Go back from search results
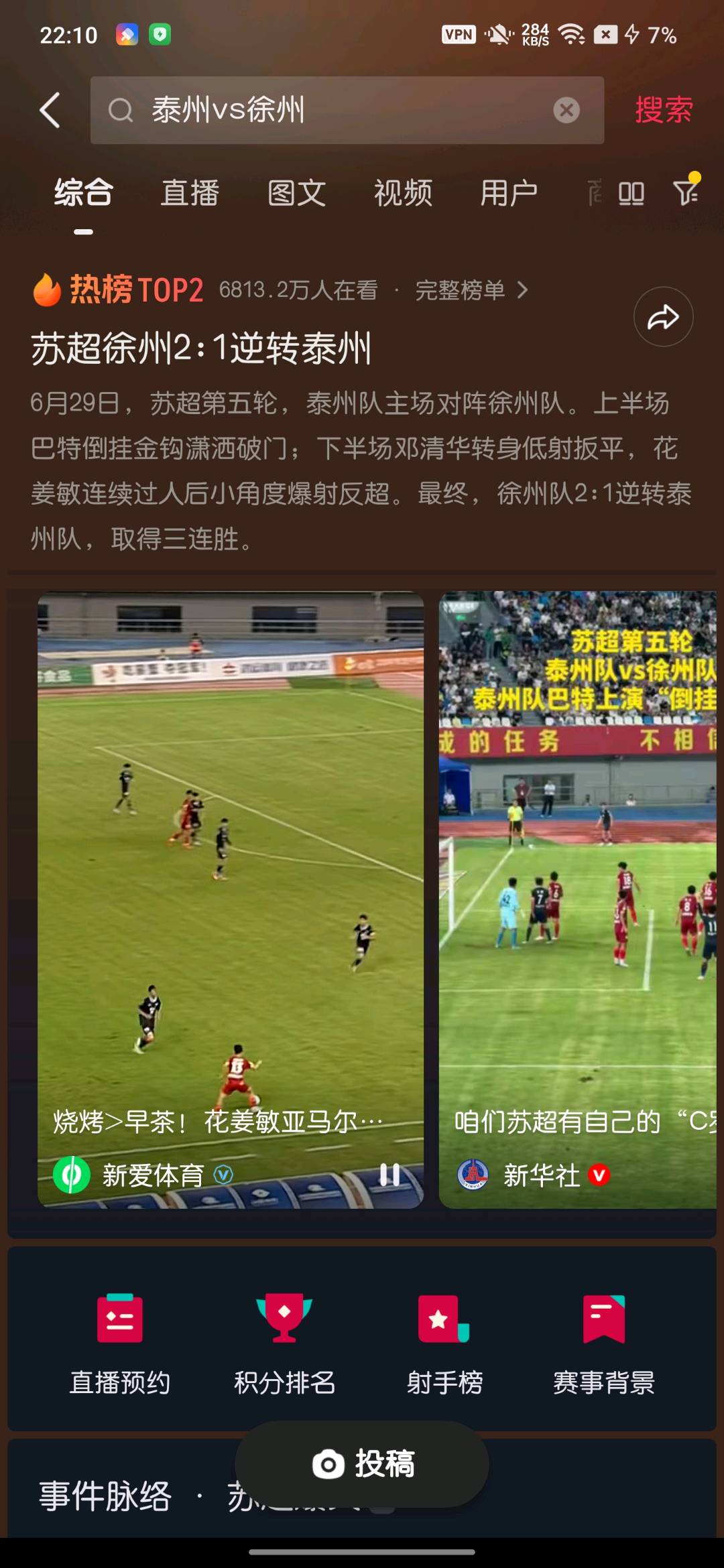The height and width of the screenshot is (1568, 724). tap(50, 110)
